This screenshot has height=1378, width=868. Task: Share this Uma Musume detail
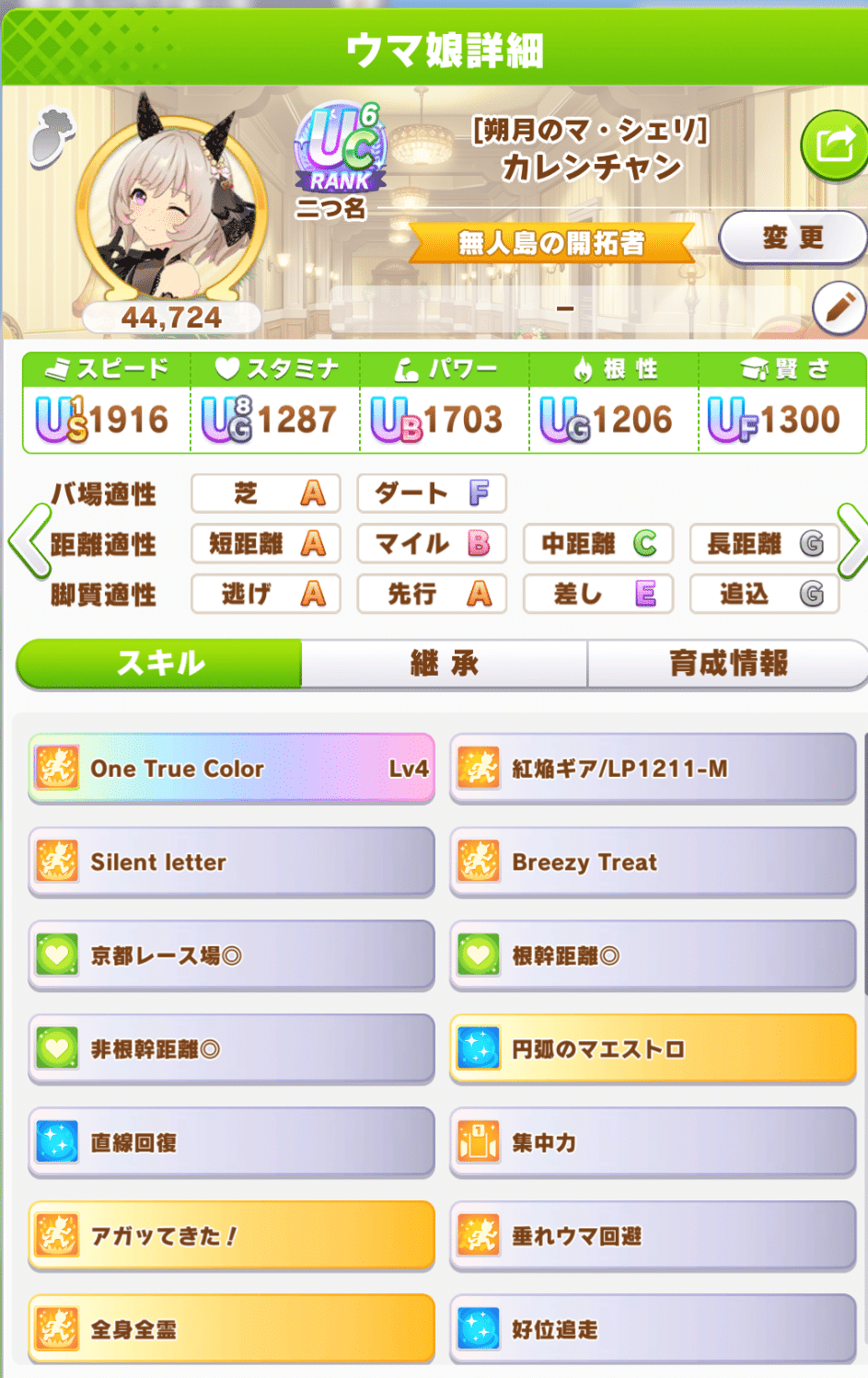coord(834,145)
